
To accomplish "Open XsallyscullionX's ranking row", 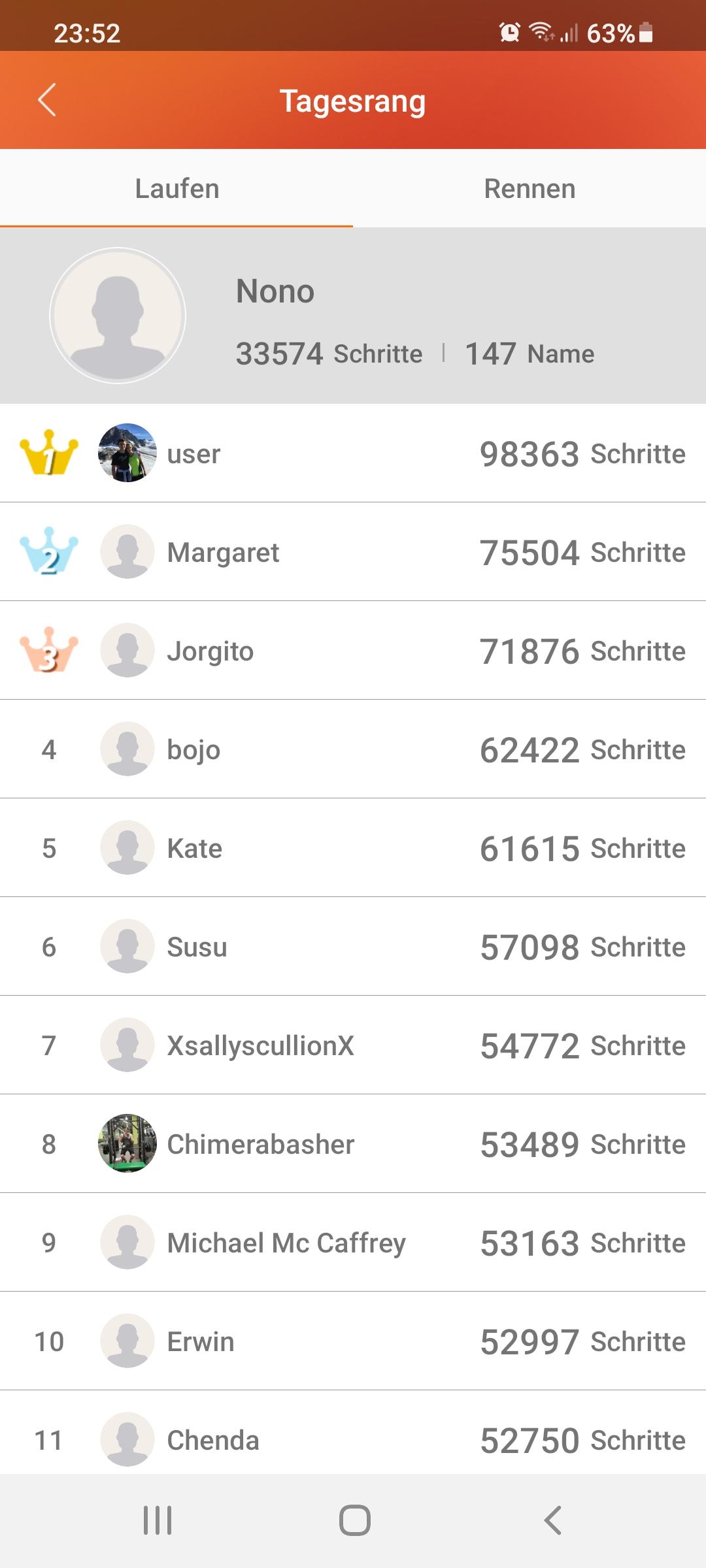I will point(353,1045).
